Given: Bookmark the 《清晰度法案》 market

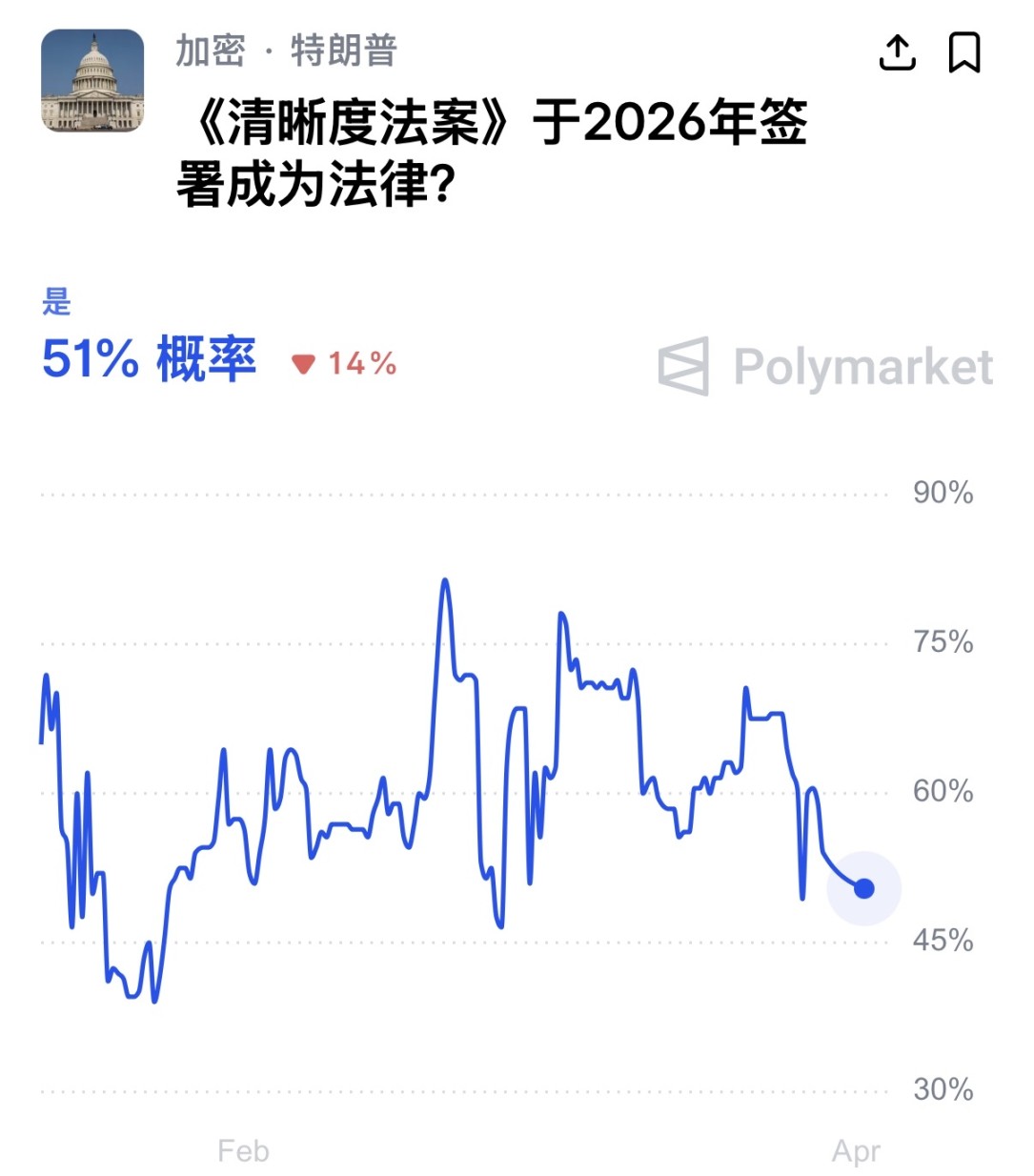Looking at the screenshot, I should [963, 52].
